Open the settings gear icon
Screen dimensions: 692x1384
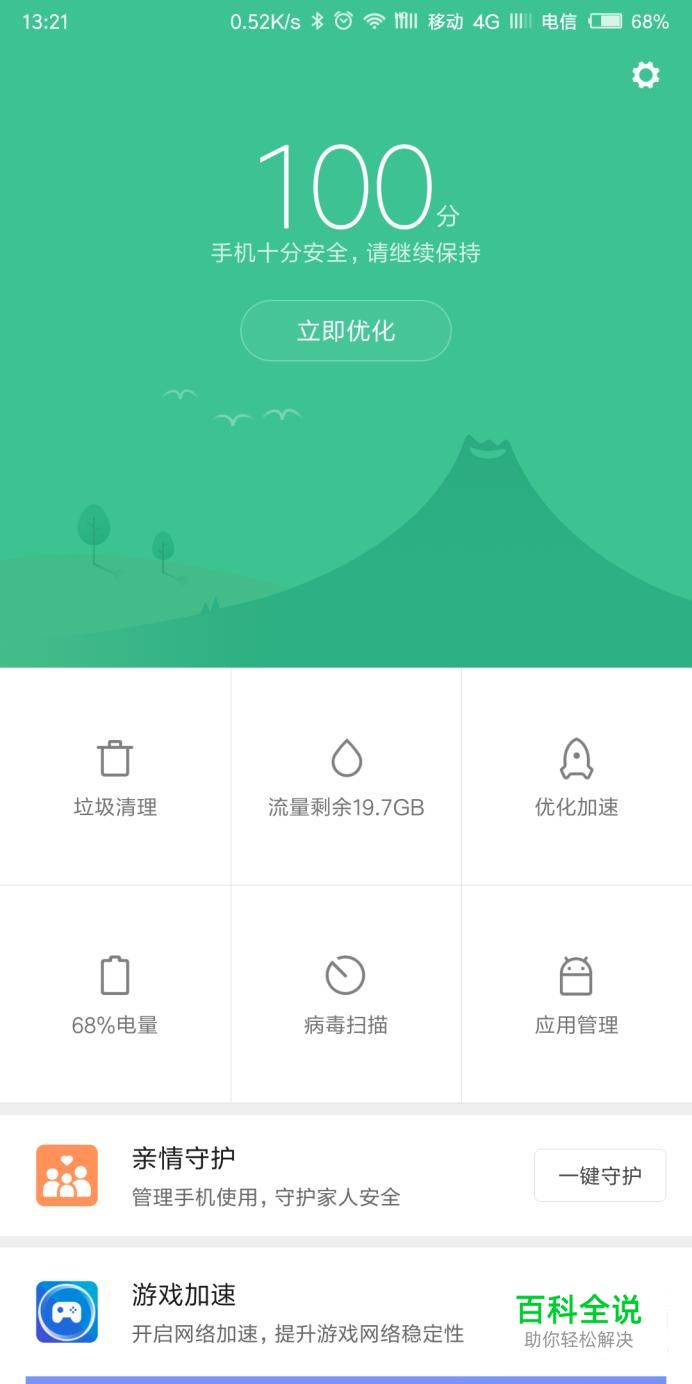646,75
